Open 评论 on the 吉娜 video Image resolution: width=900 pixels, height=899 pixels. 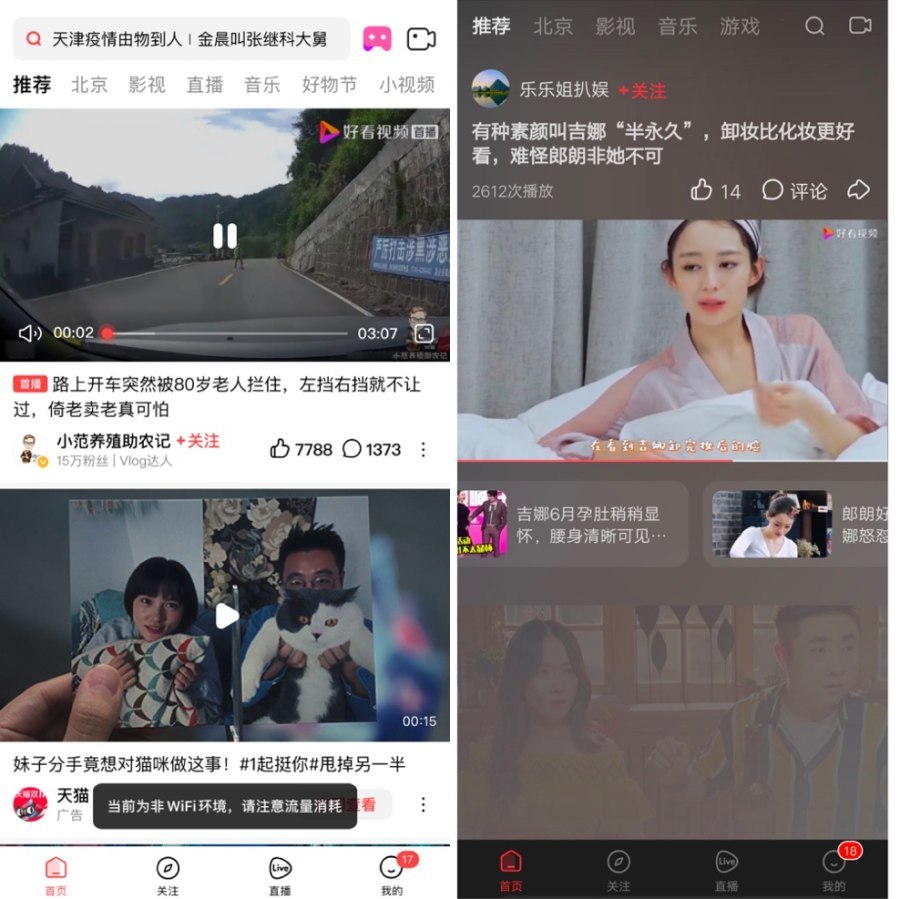click(795, 190)
